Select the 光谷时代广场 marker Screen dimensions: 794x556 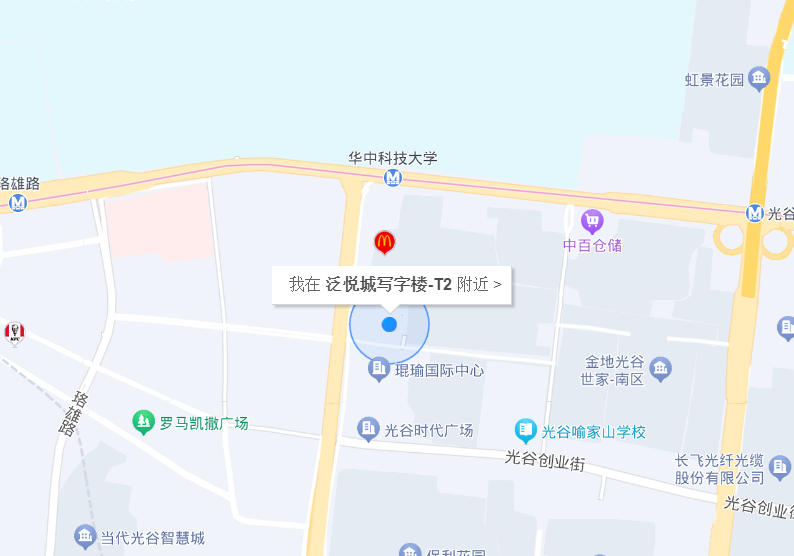coord(368,429)
